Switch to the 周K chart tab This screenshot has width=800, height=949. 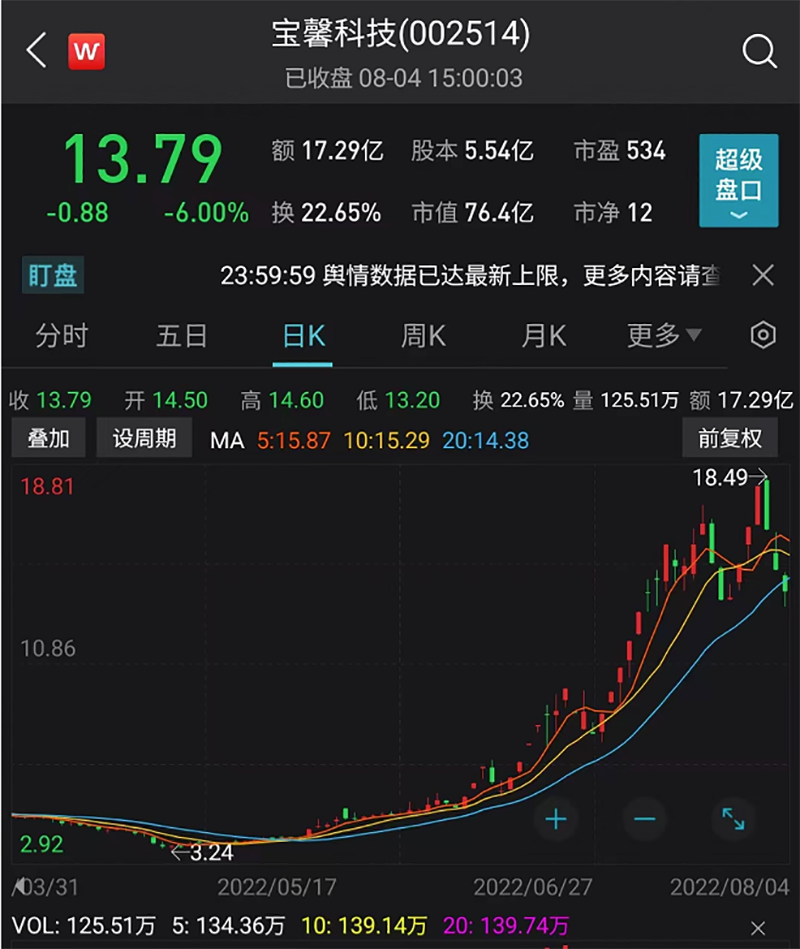click(423, 336)
